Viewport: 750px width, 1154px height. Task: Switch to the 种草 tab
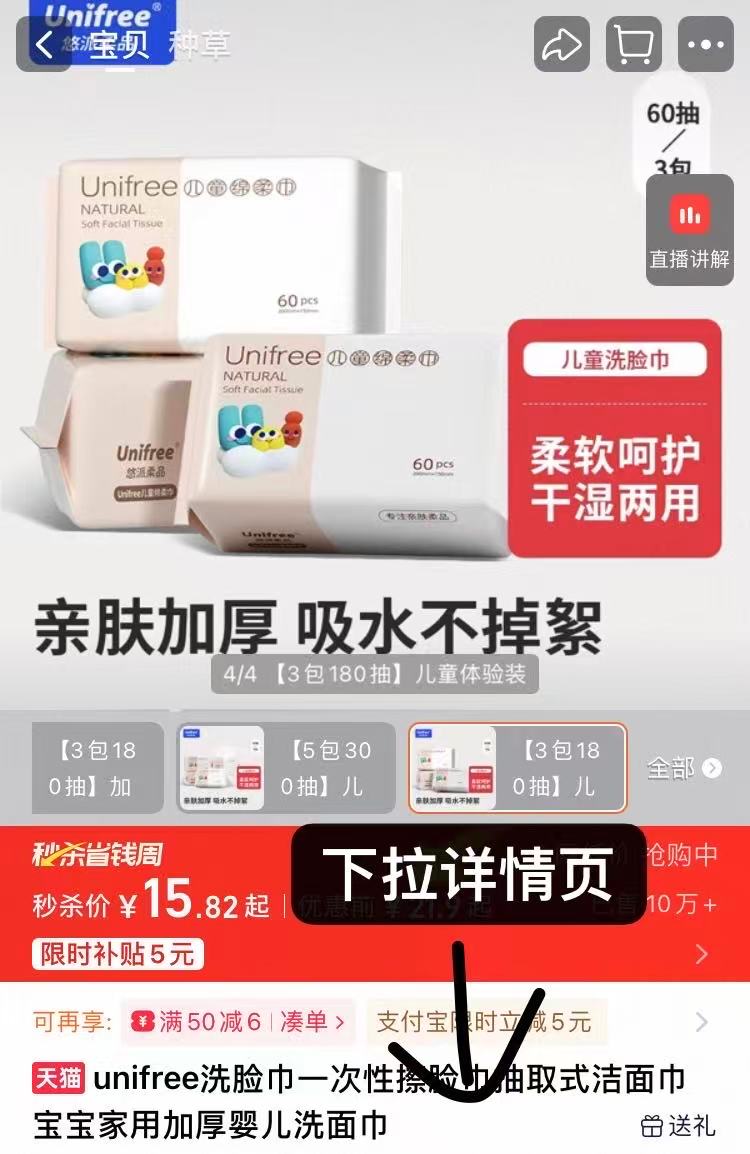click(x=200, y=46)
